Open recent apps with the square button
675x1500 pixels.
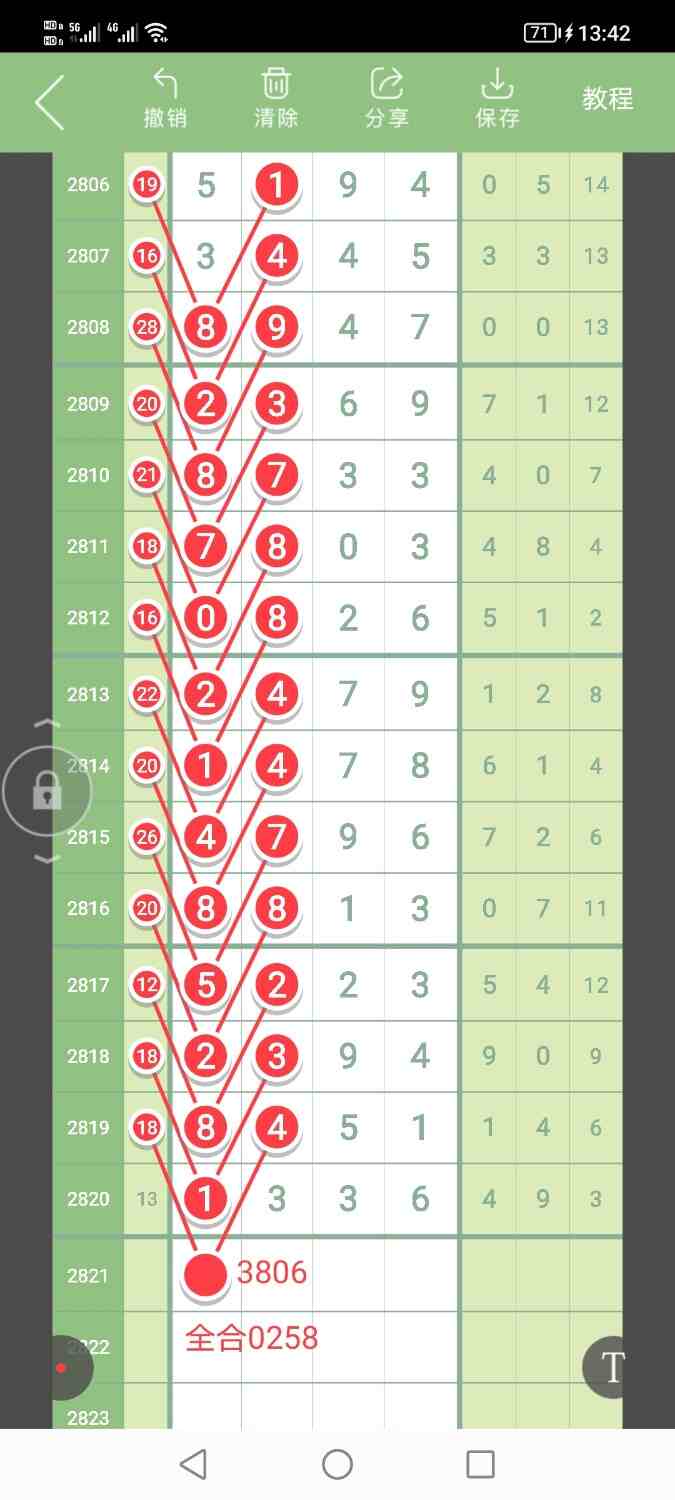pos(481,1465)
